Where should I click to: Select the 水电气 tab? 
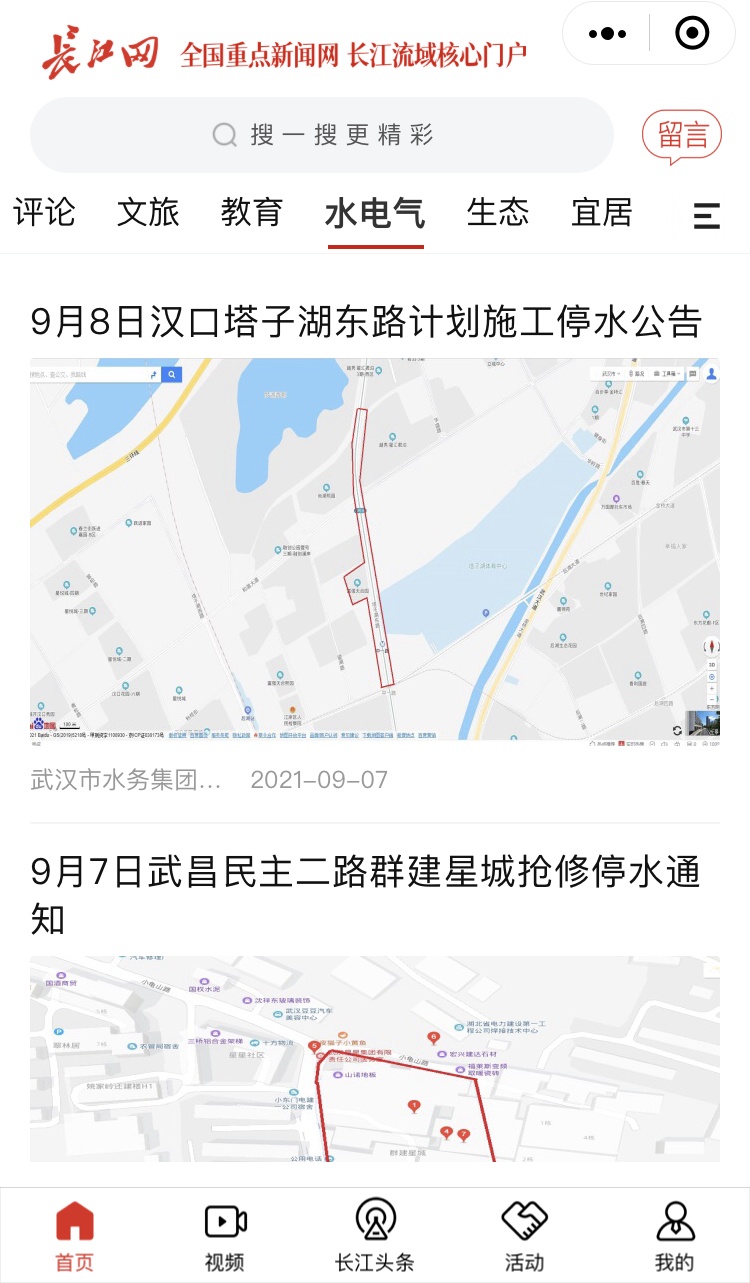(375, 214)
